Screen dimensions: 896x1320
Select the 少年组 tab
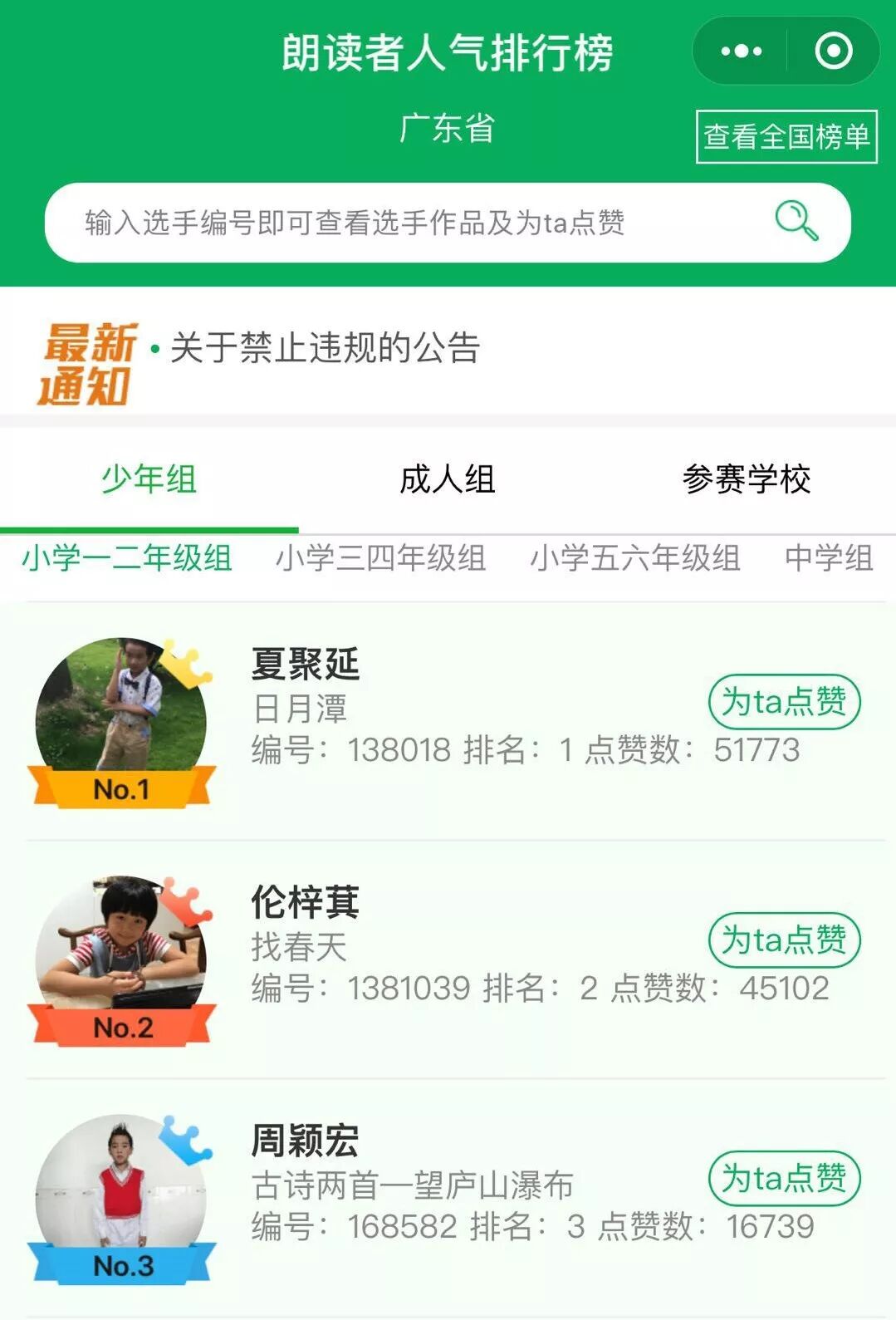149,479
